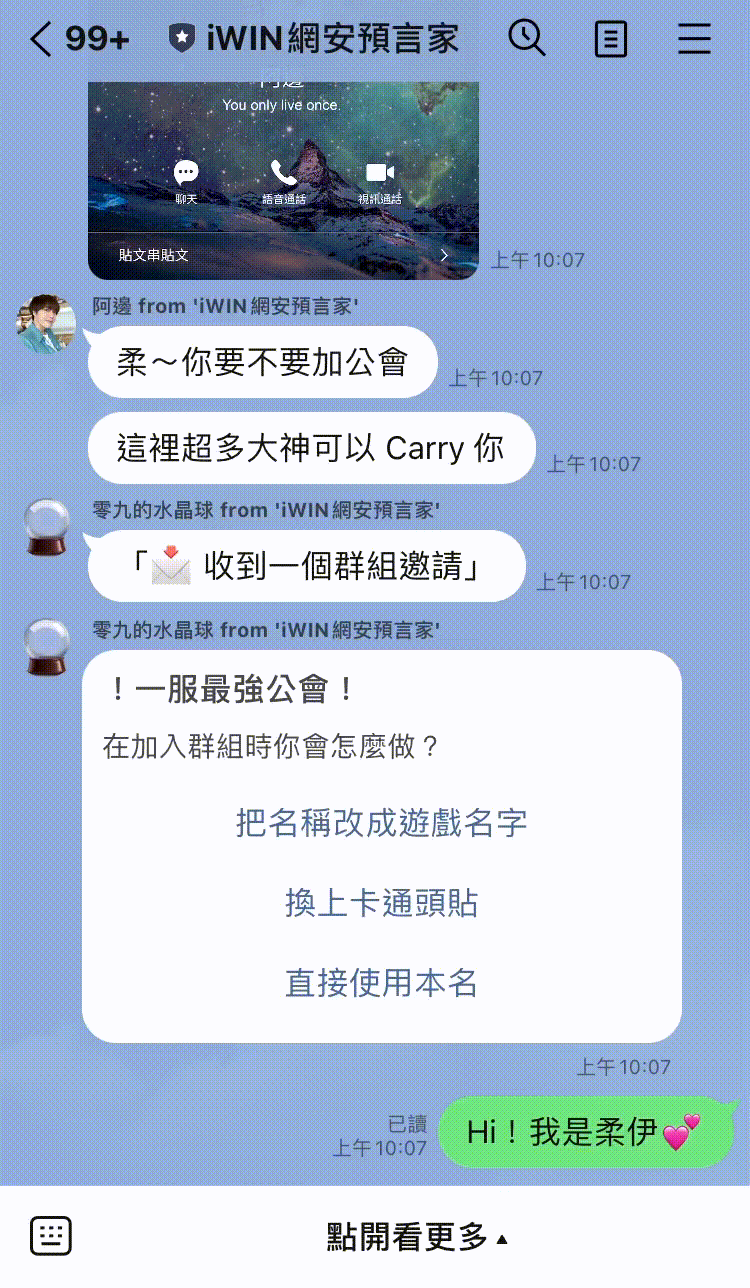Screen dimensions: 750x1288
Task: Open 阿邊's profile avatar
Action: point(46,324)
